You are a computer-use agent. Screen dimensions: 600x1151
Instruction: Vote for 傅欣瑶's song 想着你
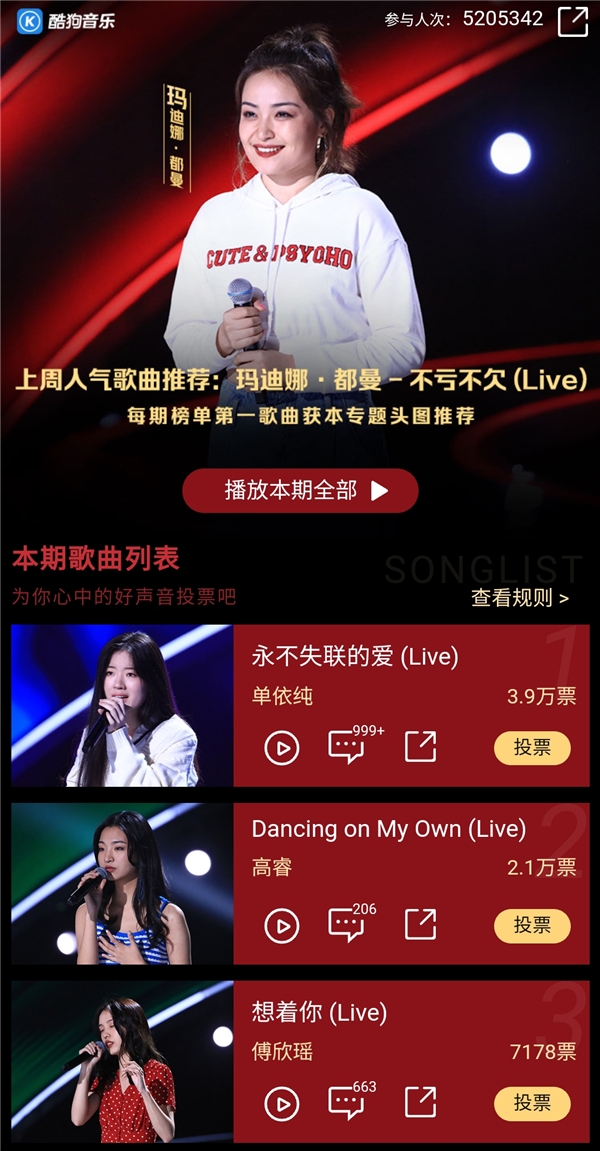[532, 1104]
